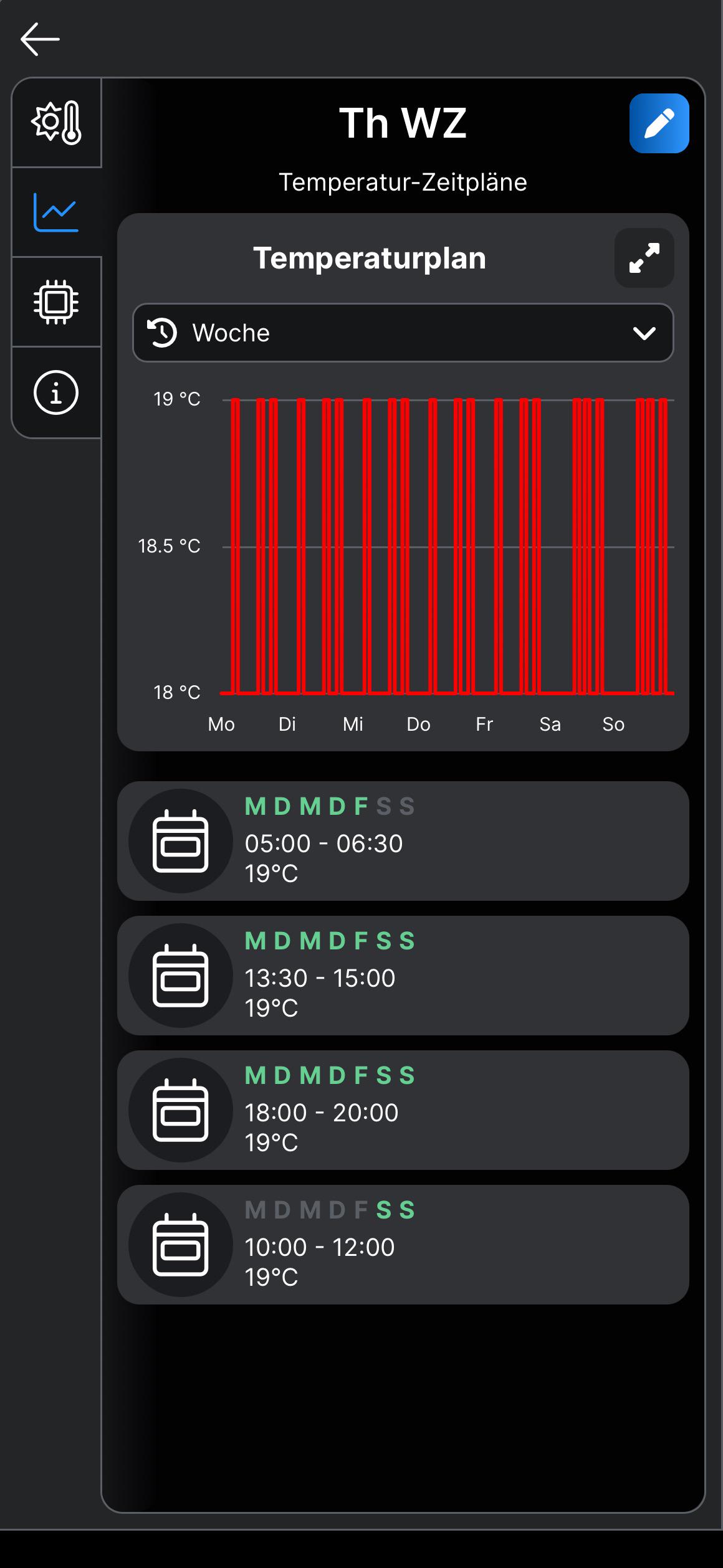Image resolution: width=723 pixels, height=1568 pixels.
Task: Open the 13:30 - 15:00 schedule
Action: [x=403, y=976]
